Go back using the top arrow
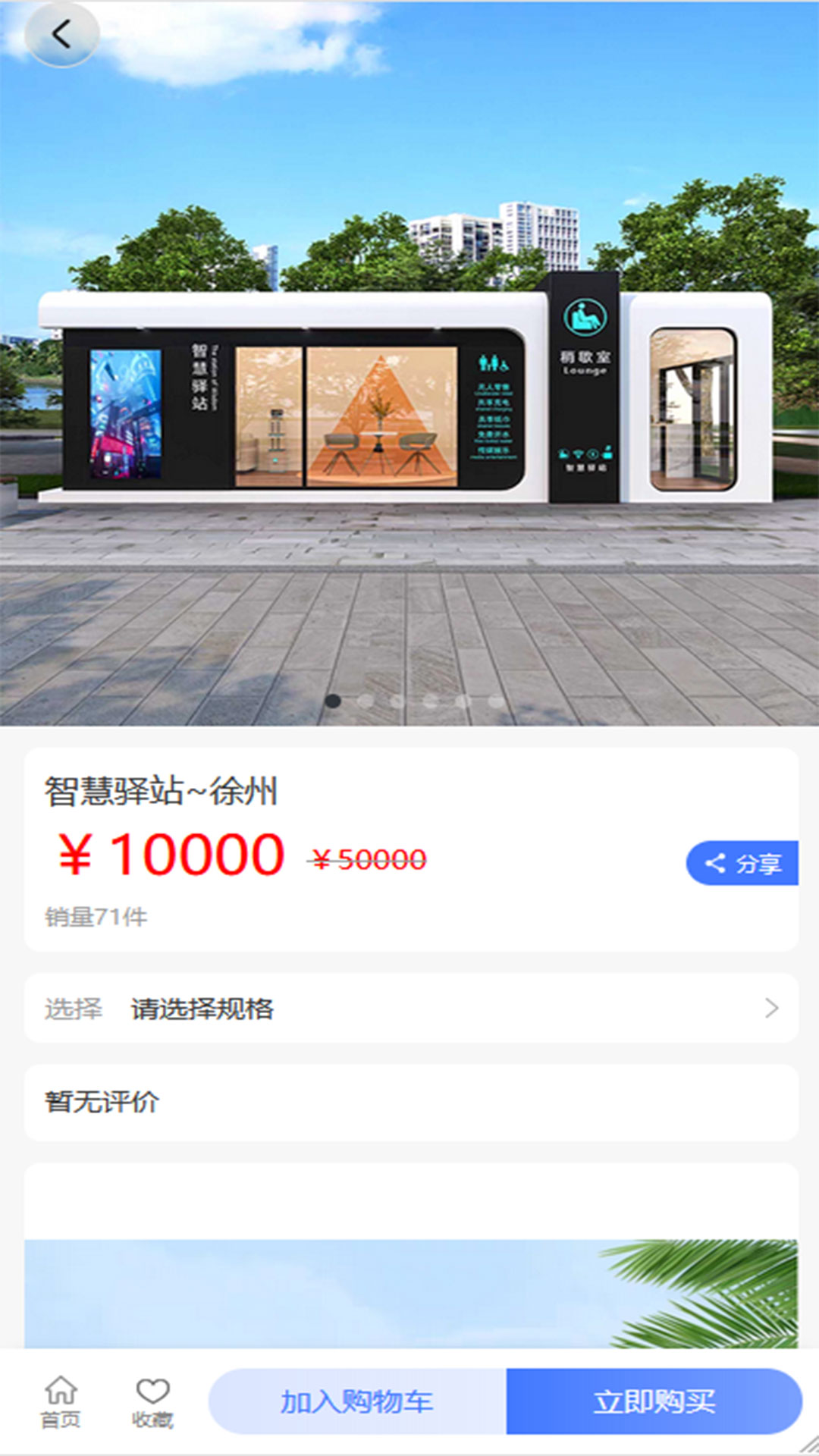819x1456 pixels. [x=61, y=34]
